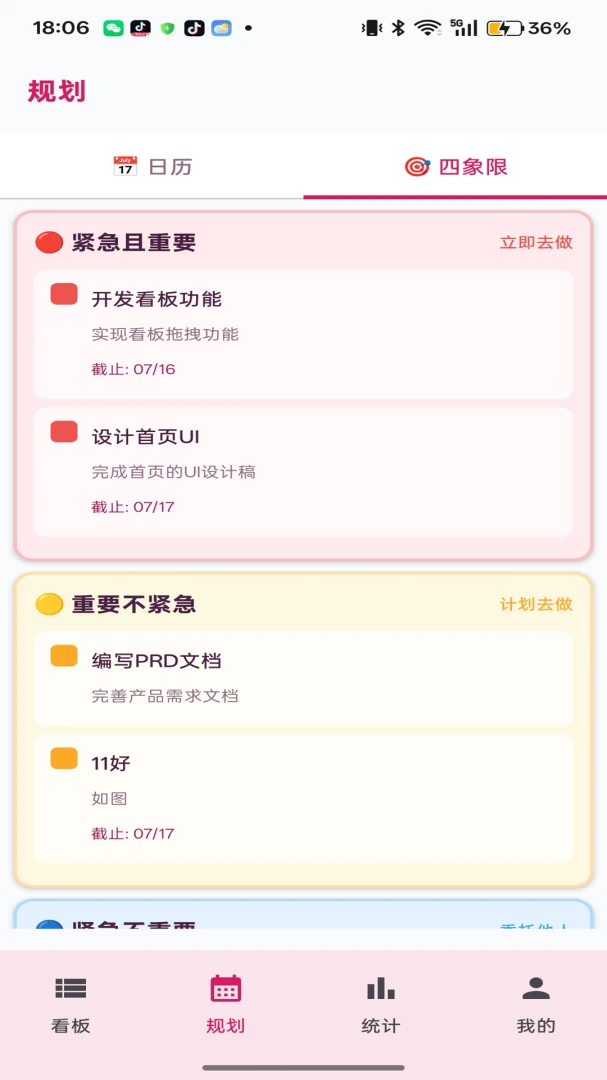The image size is (607, 1080).
Task: Switch to the 我的 tab
Action: tap(535, 1004)
